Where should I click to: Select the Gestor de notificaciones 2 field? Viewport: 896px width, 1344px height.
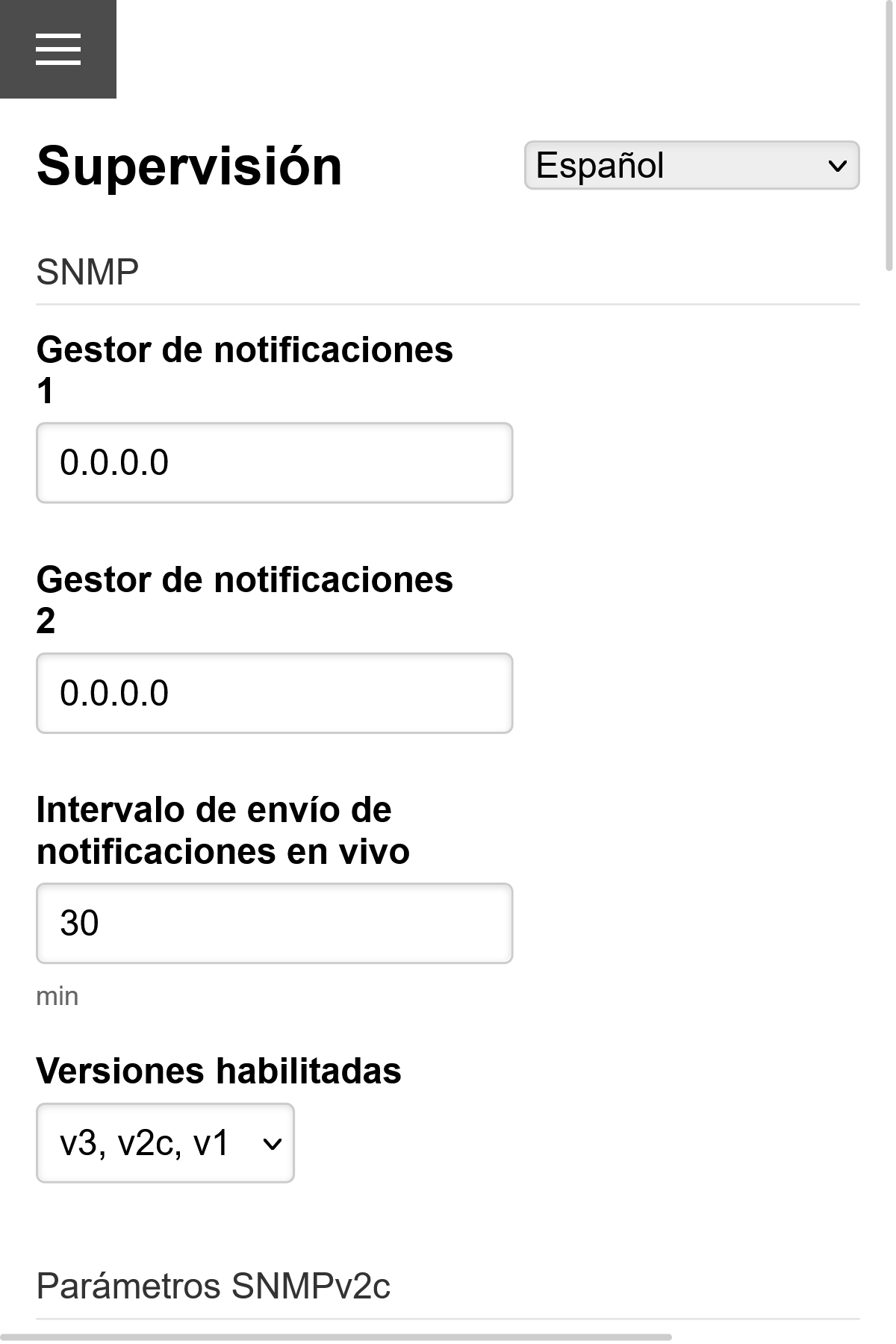pyautogui.click(x=273, y=693)
